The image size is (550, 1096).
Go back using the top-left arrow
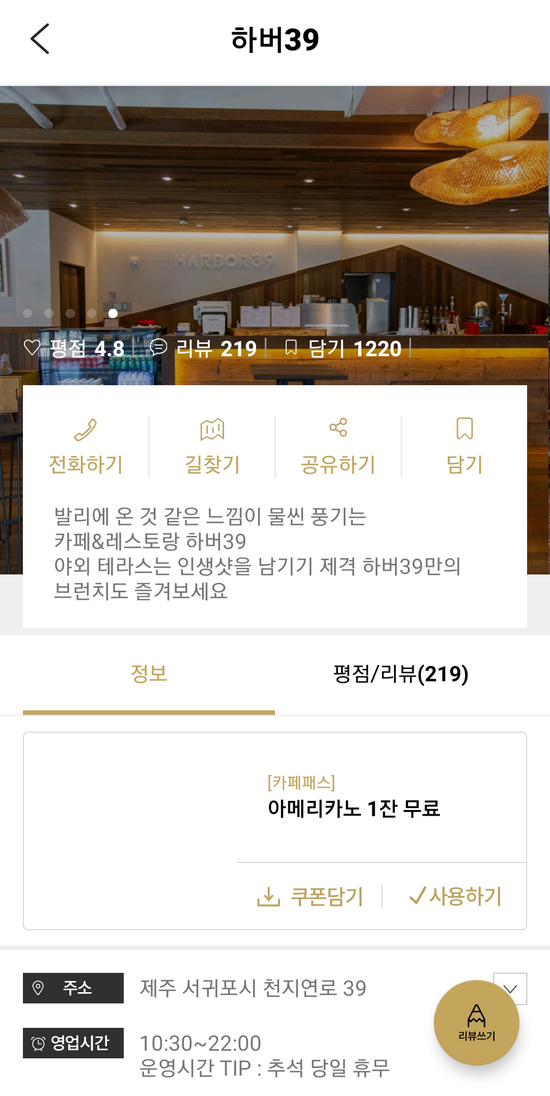pyautogui.click(x=40, y=39)
